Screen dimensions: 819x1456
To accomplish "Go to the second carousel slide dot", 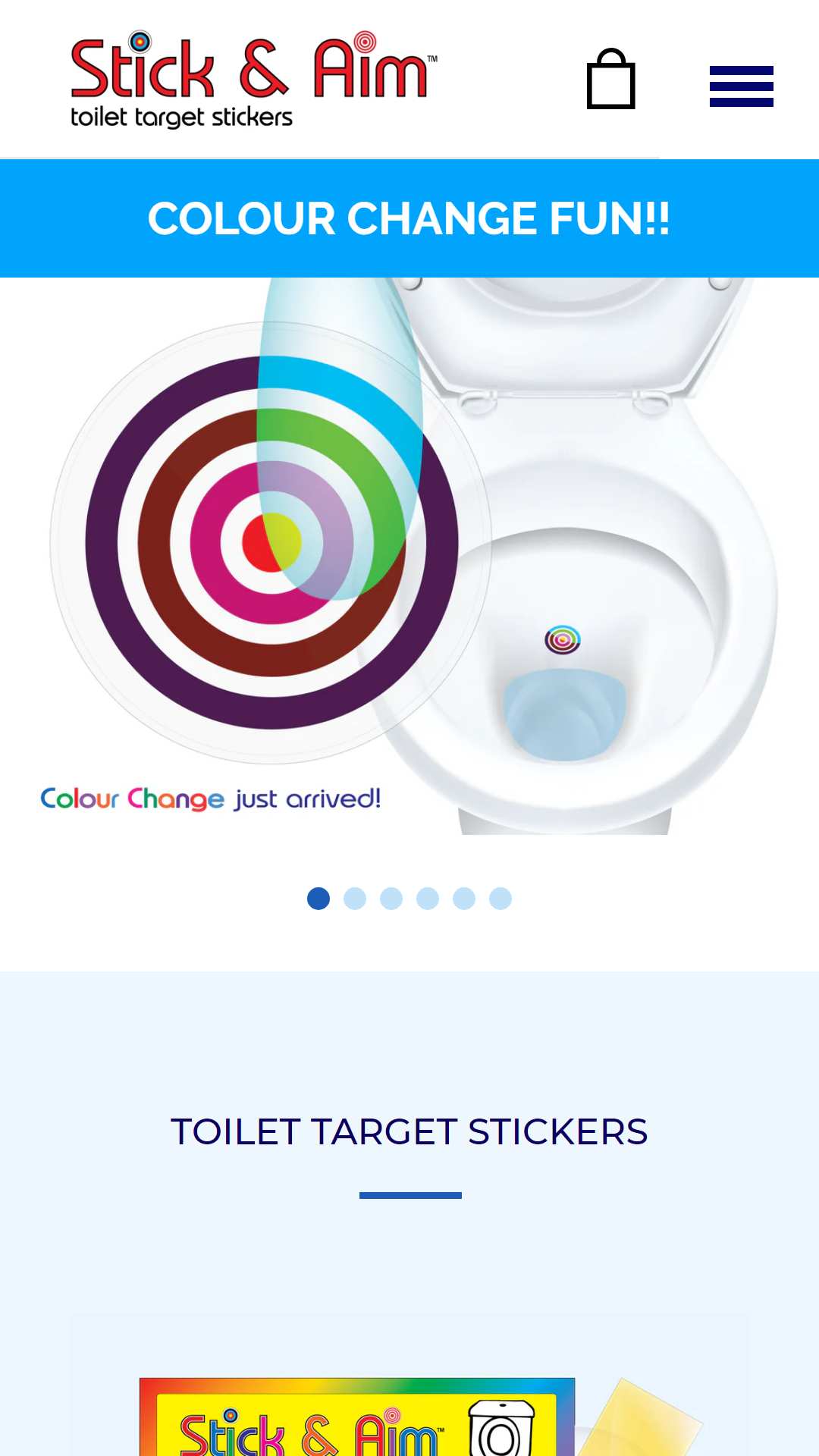I will (355, 899).
